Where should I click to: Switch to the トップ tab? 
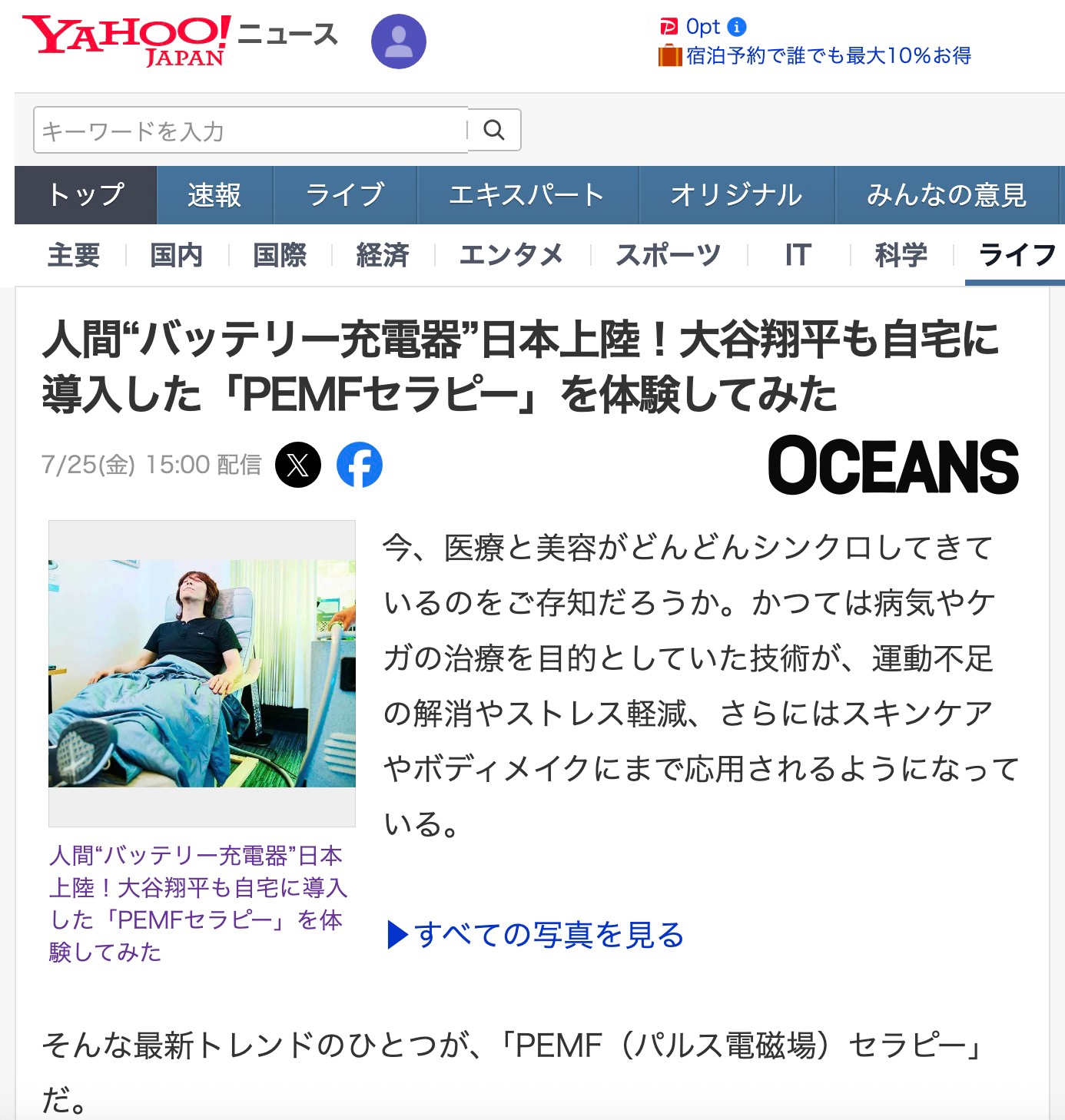(85, 195)
